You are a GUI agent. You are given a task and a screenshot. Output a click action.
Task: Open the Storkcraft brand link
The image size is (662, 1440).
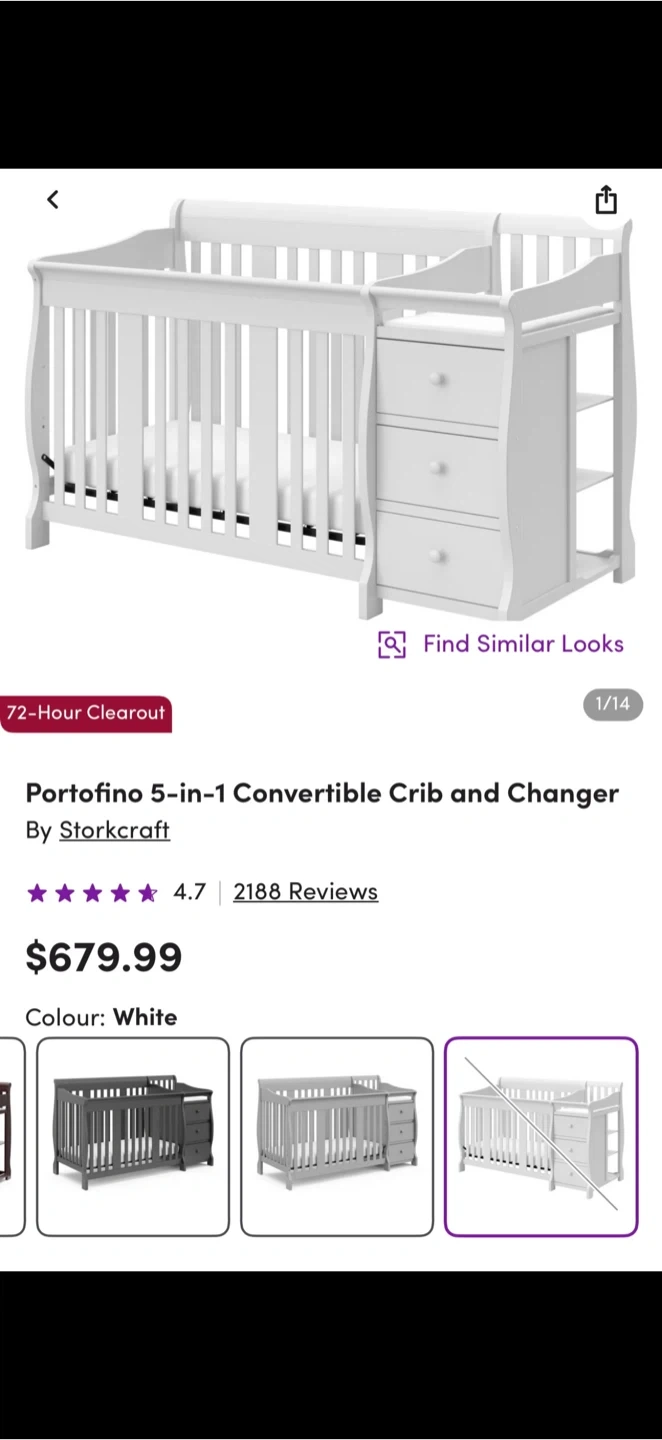tap(114, 830)
